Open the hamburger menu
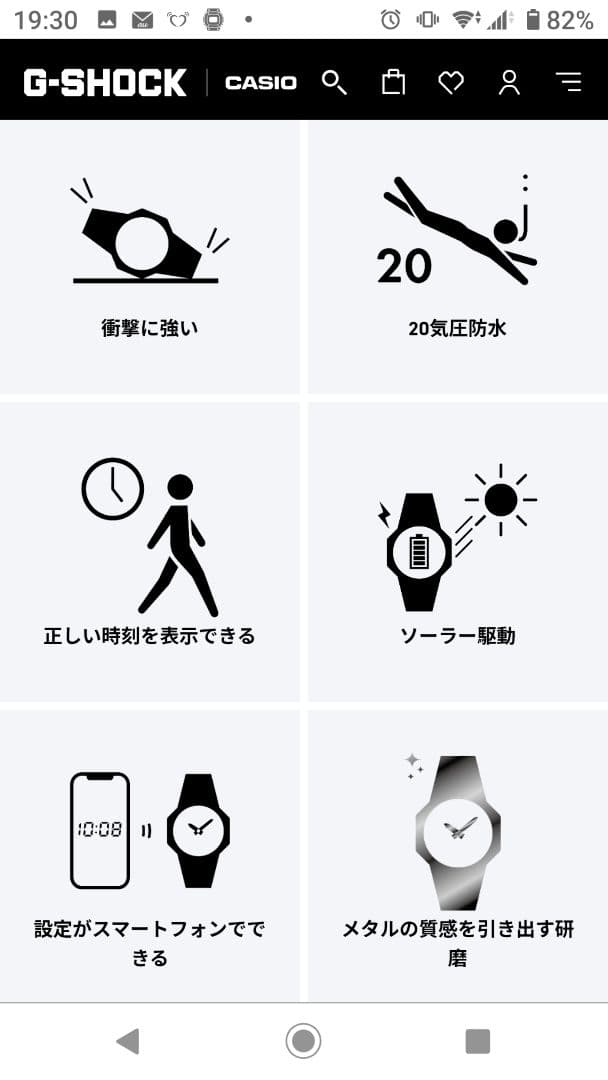This screenshot has width=608, height=1080. 568,83
